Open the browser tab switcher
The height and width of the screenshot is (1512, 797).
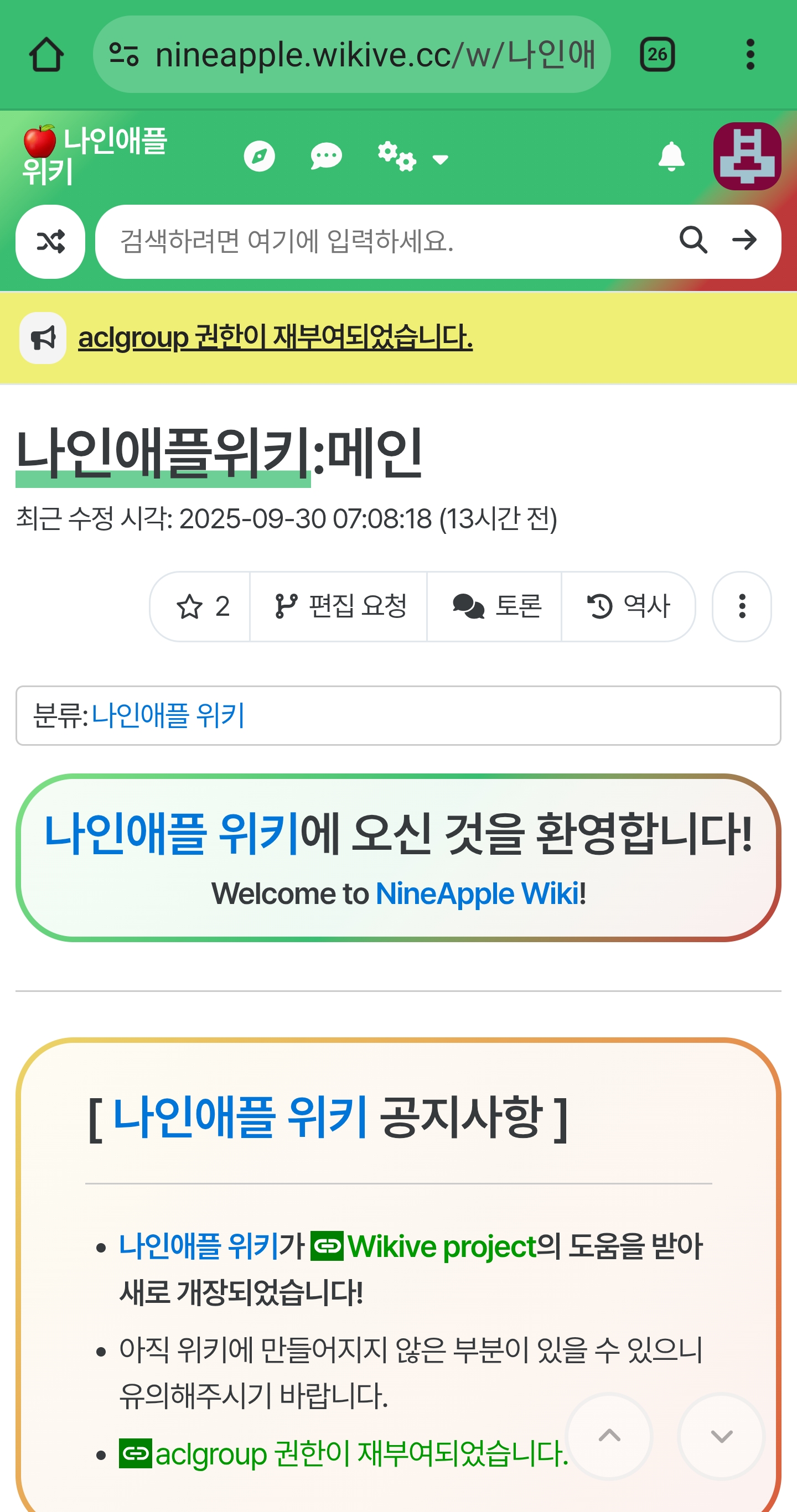click(656, 55)
